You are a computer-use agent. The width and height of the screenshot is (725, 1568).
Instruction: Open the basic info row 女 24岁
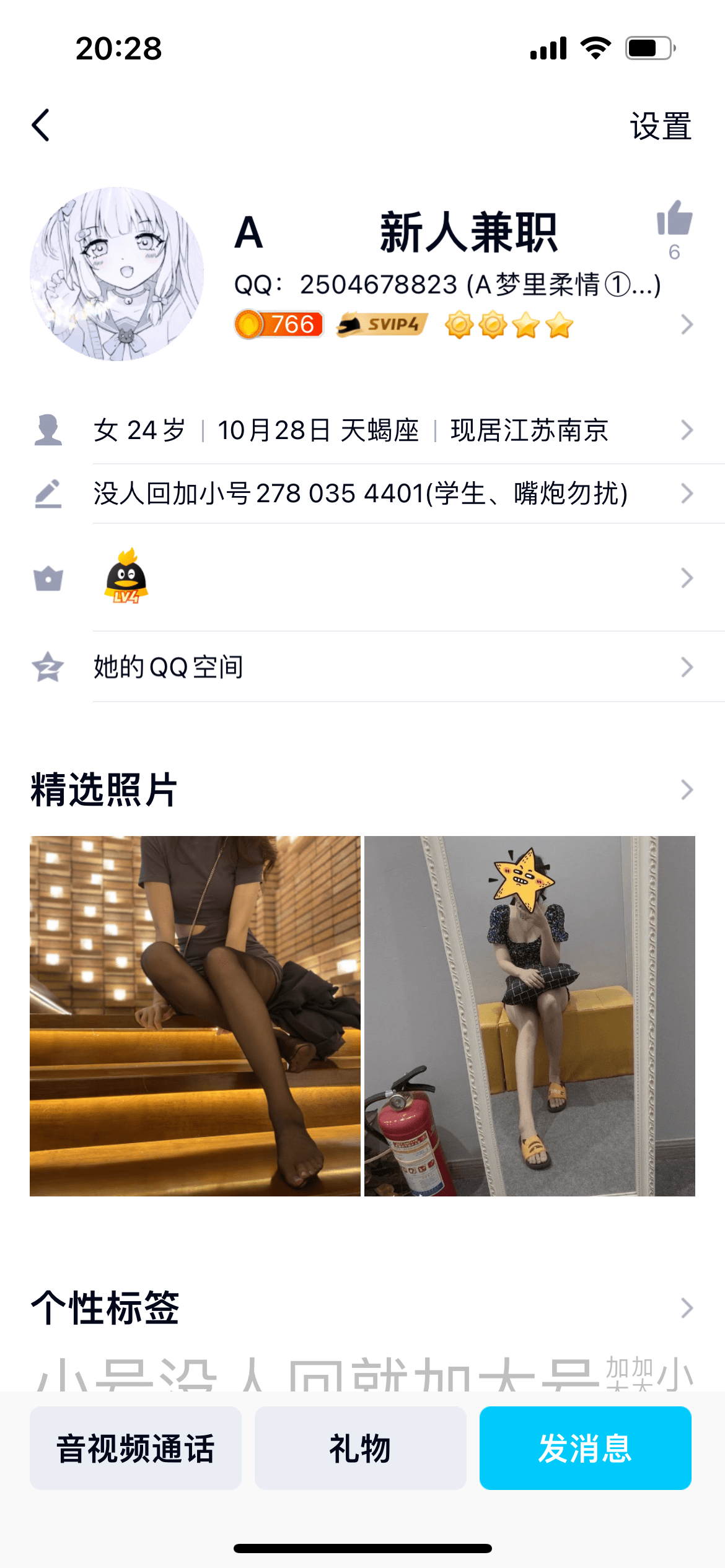(x=372, y=430)
